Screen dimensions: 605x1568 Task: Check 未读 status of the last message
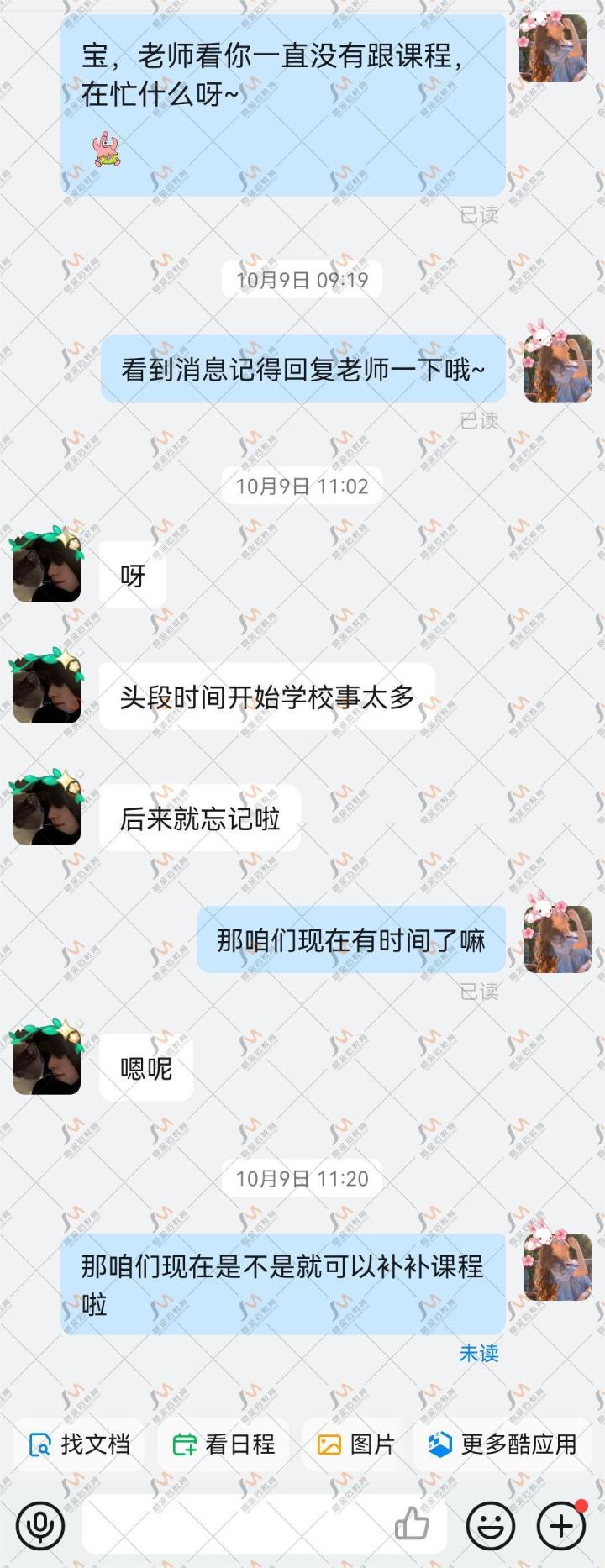click(x=478, y=1353)
